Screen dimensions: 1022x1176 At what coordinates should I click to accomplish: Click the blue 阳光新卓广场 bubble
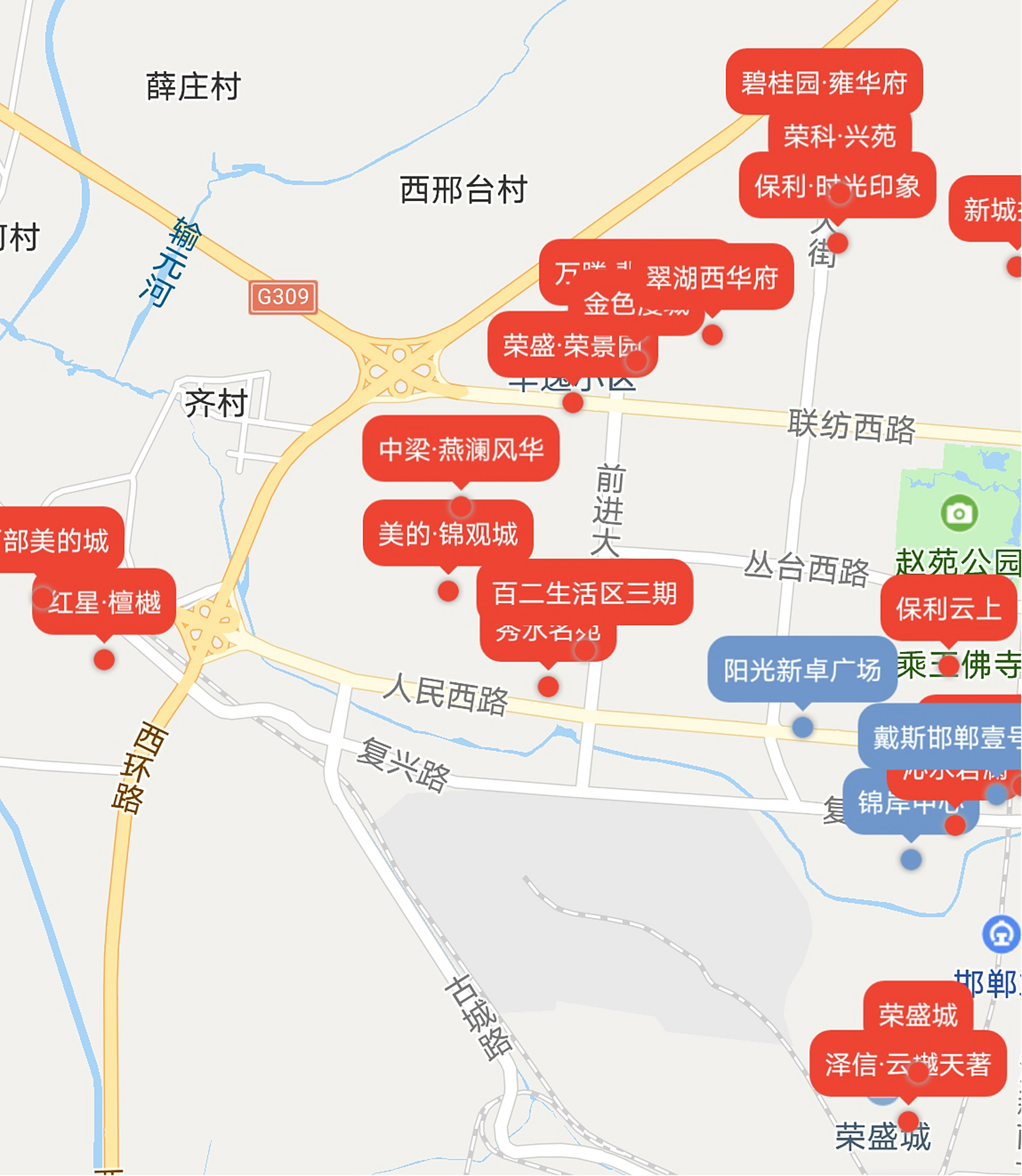(801, 670)
